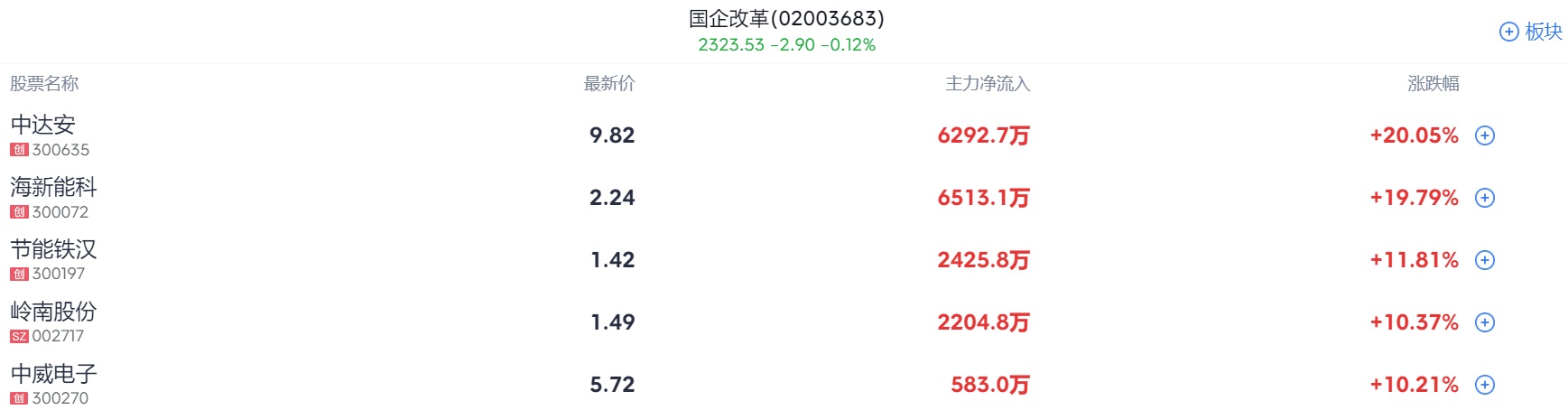Image resolution: width=1568 pixels, height=410 pixels.
Task: Add 海新能科 to watchlist
Action: pos(1485,198)
